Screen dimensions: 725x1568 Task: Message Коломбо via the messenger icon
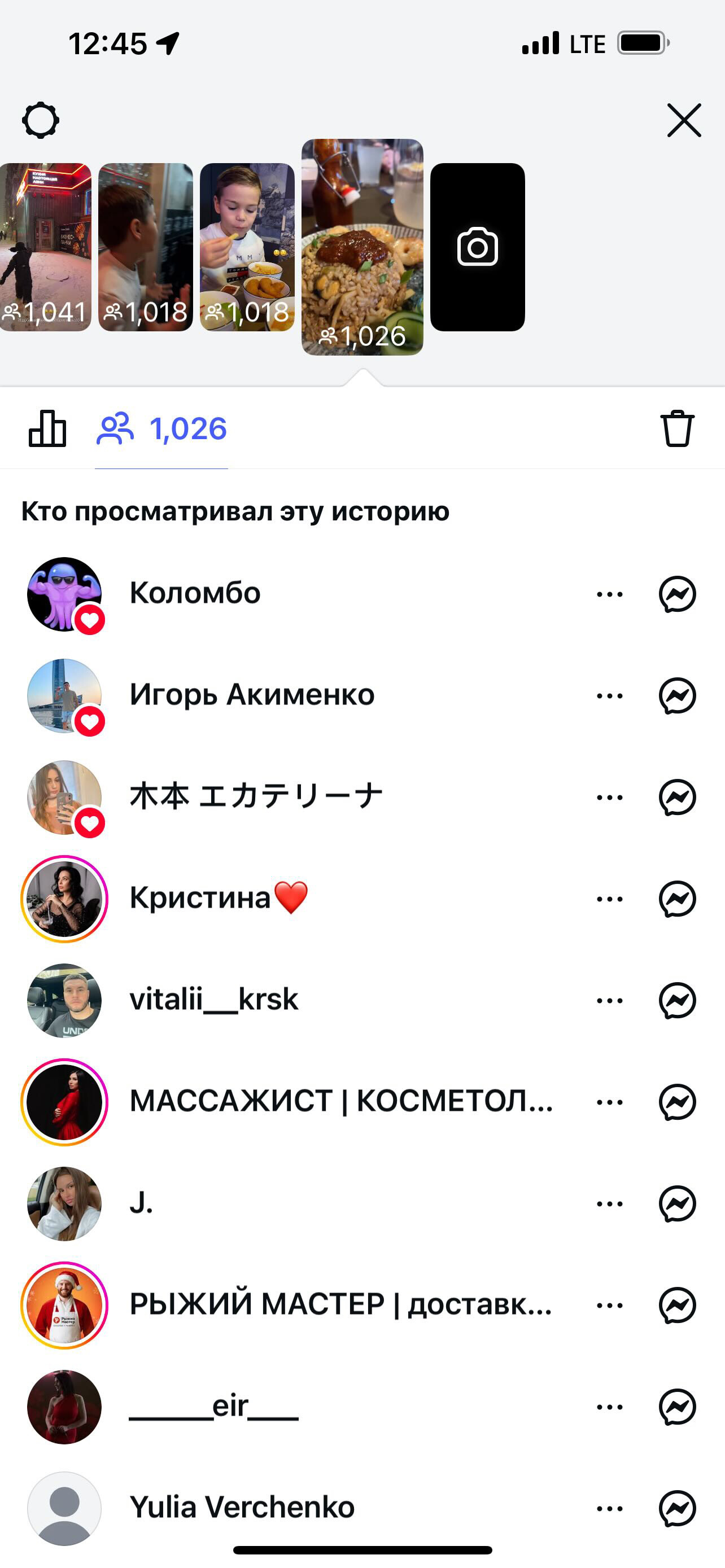click(677, 594)
